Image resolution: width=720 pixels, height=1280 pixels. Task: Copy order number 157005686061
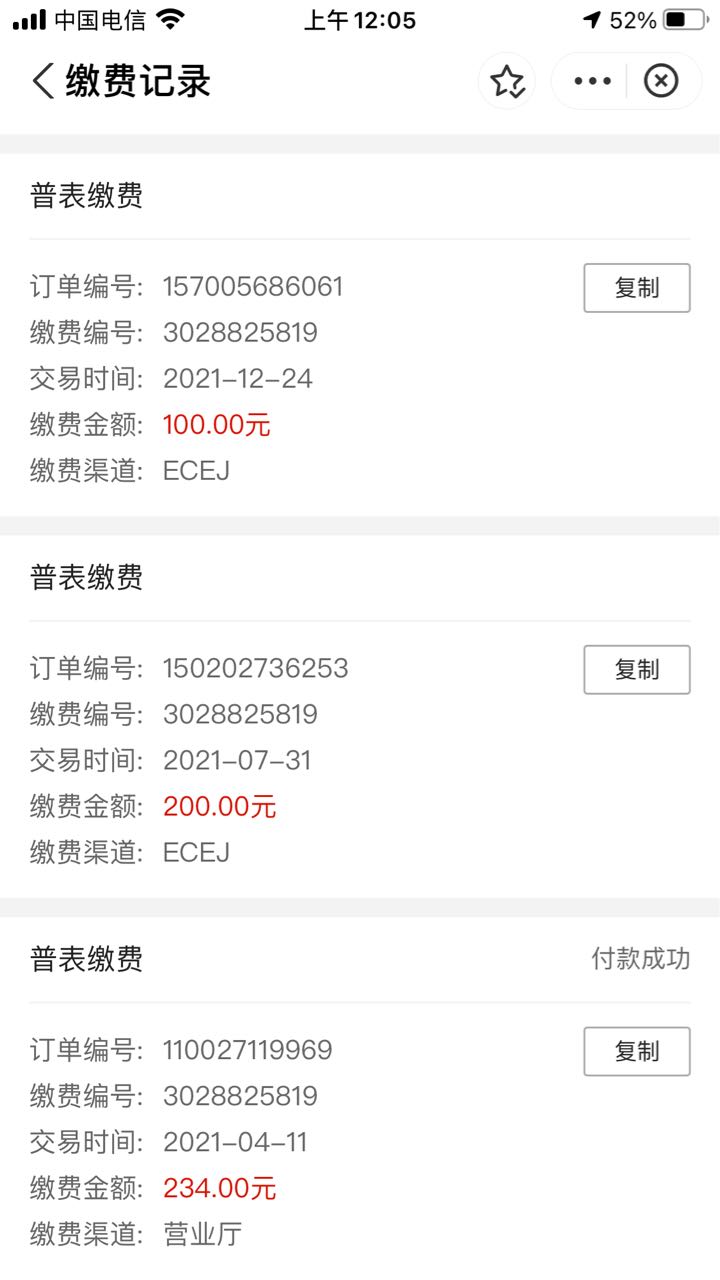[x=637, y=288]
